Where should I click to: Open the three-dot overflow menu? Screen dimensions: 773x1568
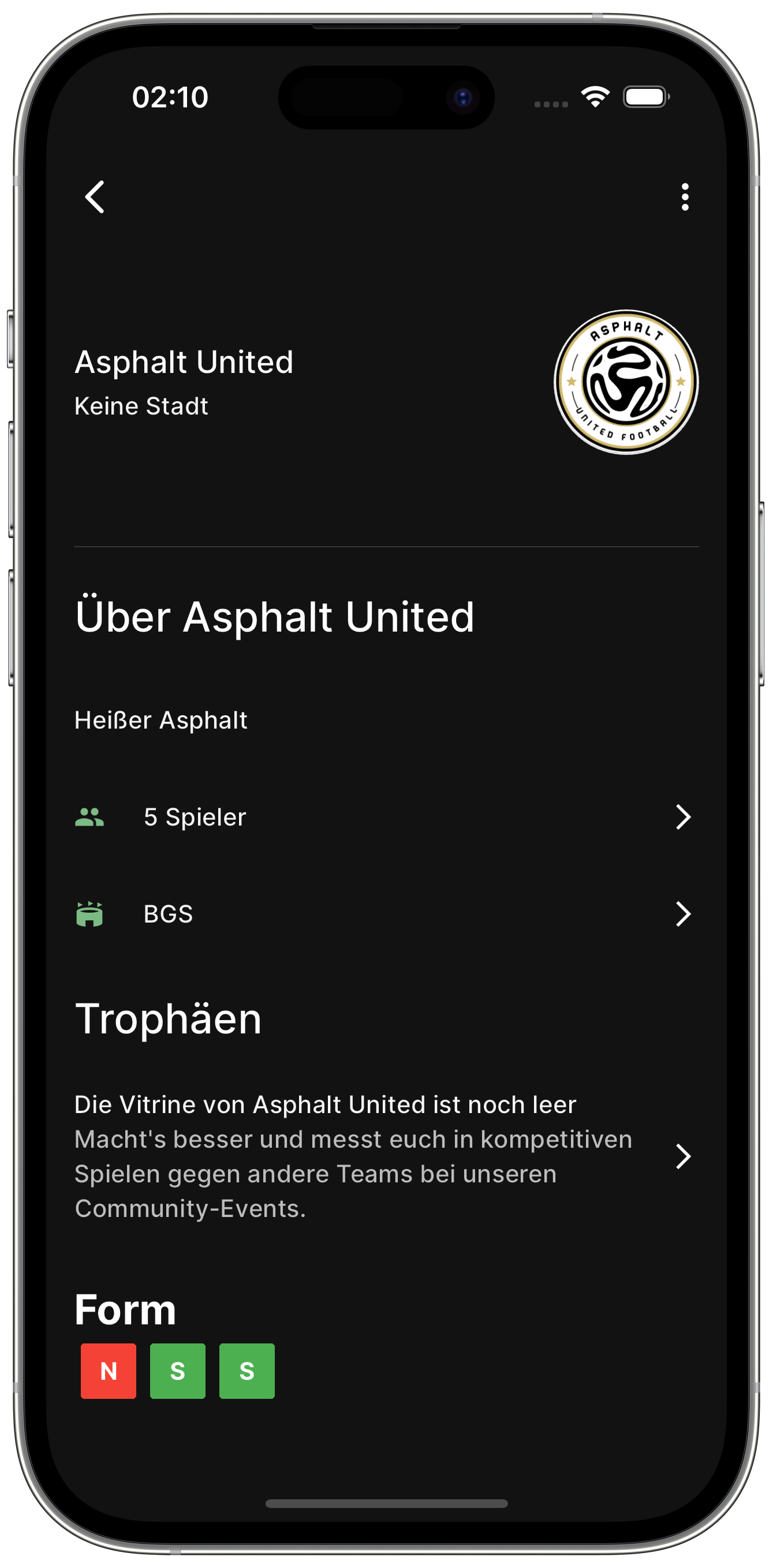click(x=685, y=197)
